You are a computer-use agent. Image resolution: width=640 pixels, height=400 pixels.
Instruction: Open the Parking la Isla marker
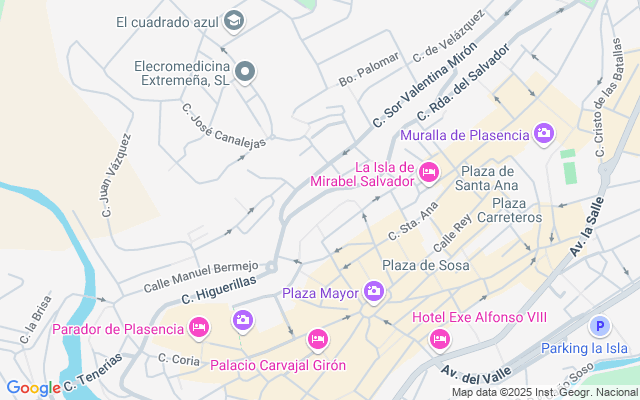(600, 326)
